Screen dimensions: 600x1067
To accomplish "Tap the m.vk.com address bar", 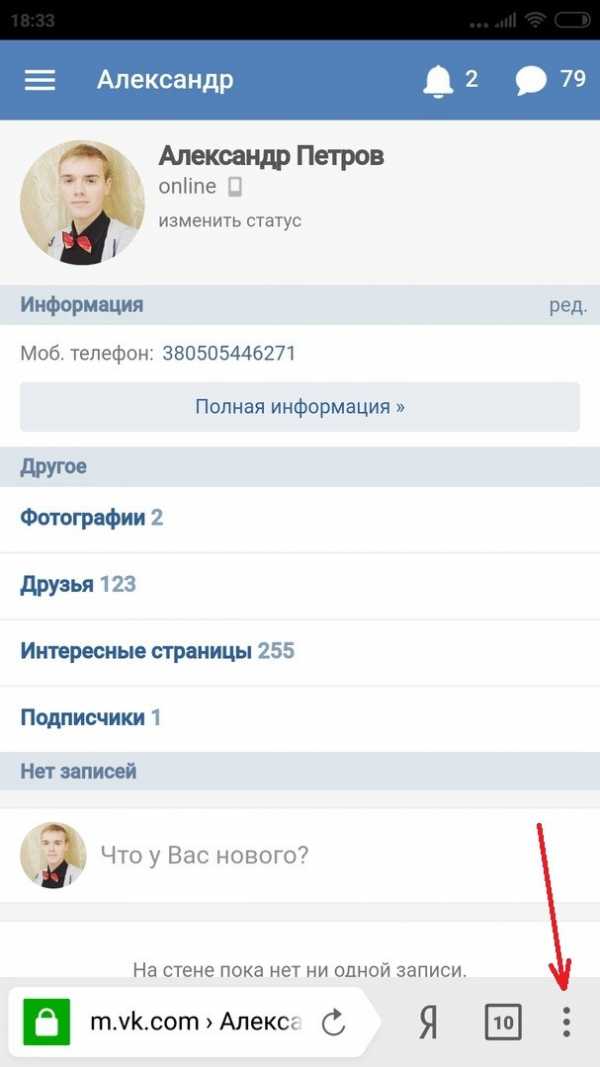I will 195,1022.
